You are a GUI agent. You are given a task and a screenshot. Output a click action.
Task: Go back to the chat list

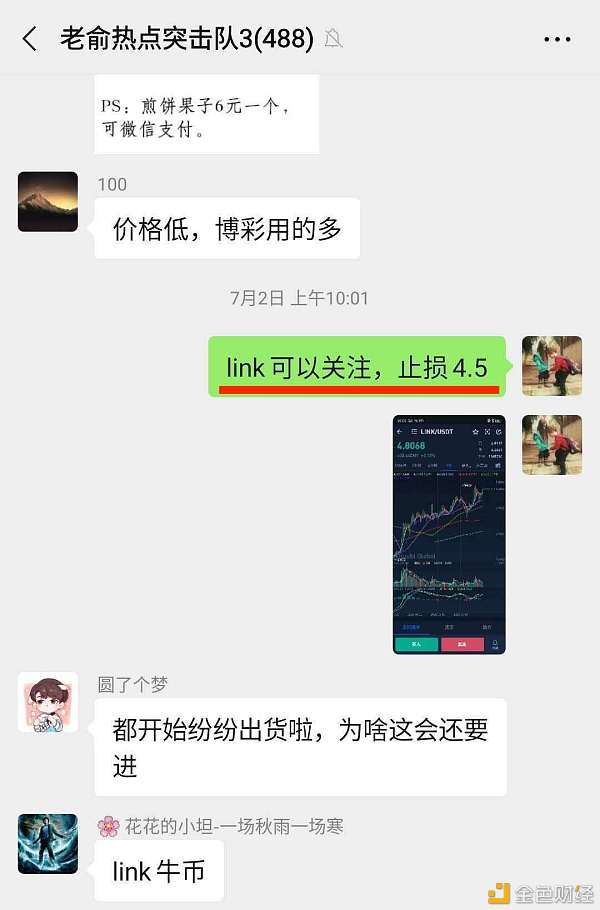click(30, 39)
